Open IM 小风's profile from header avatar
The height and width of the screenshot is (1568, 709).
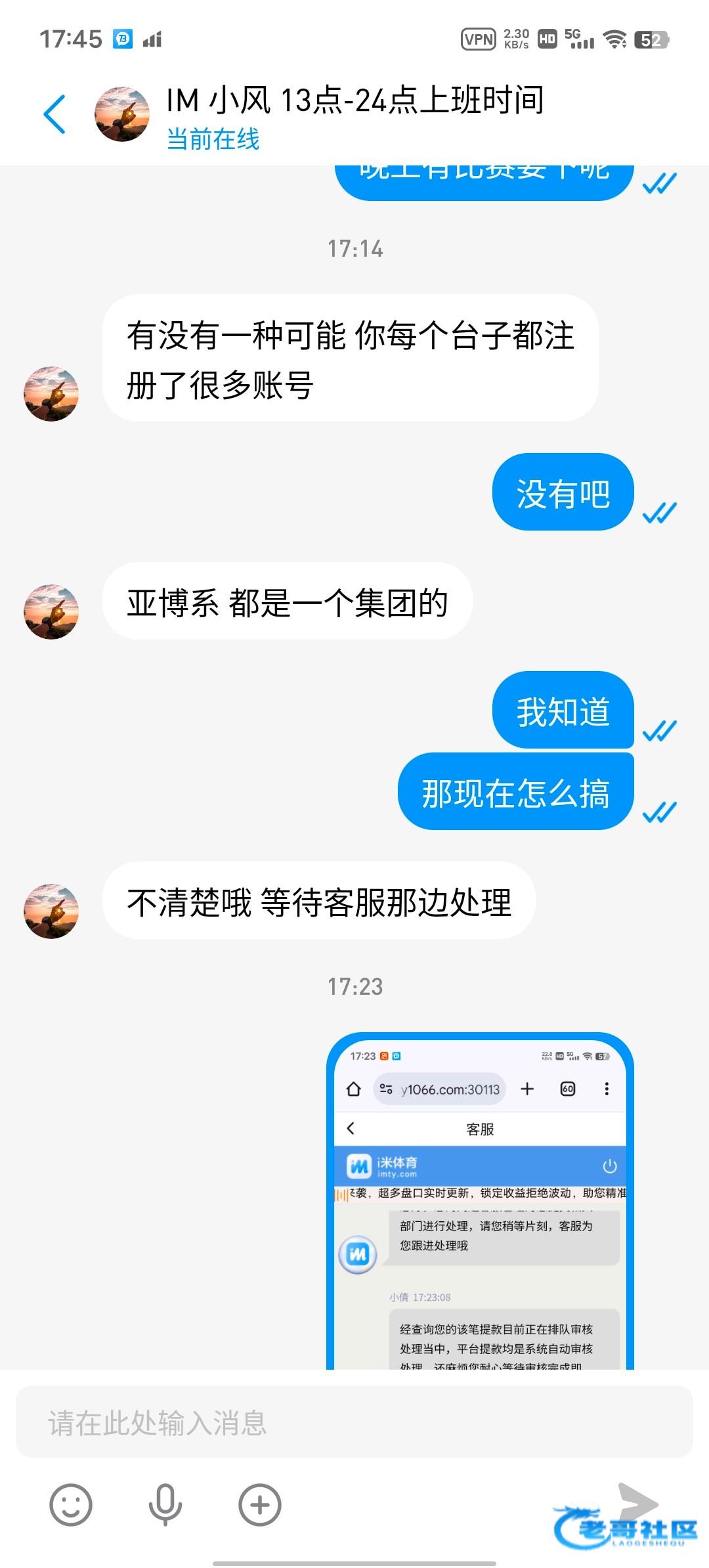click(122, 114)
